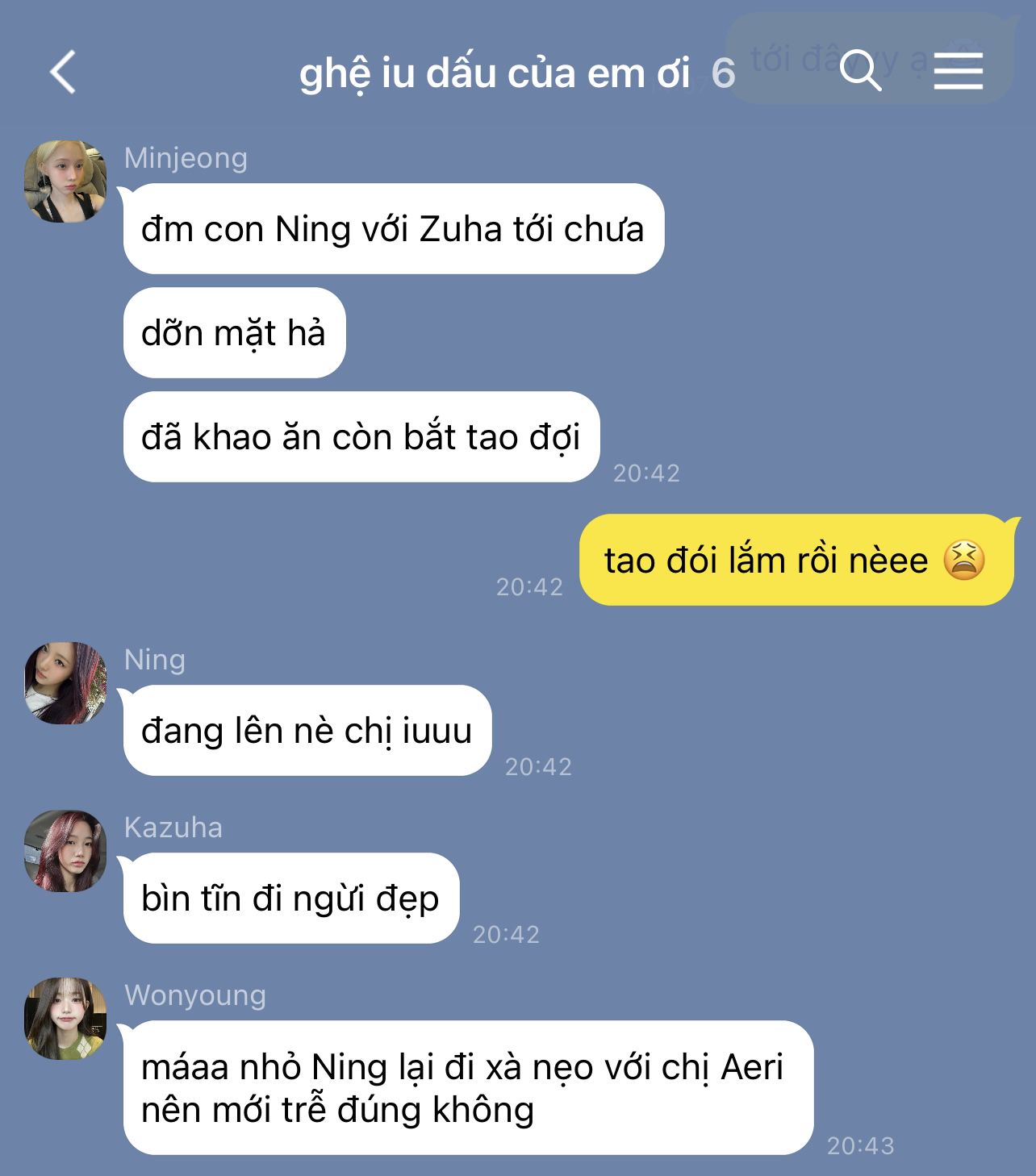Tap Wonyoung's profile picture

(65, 1019)
